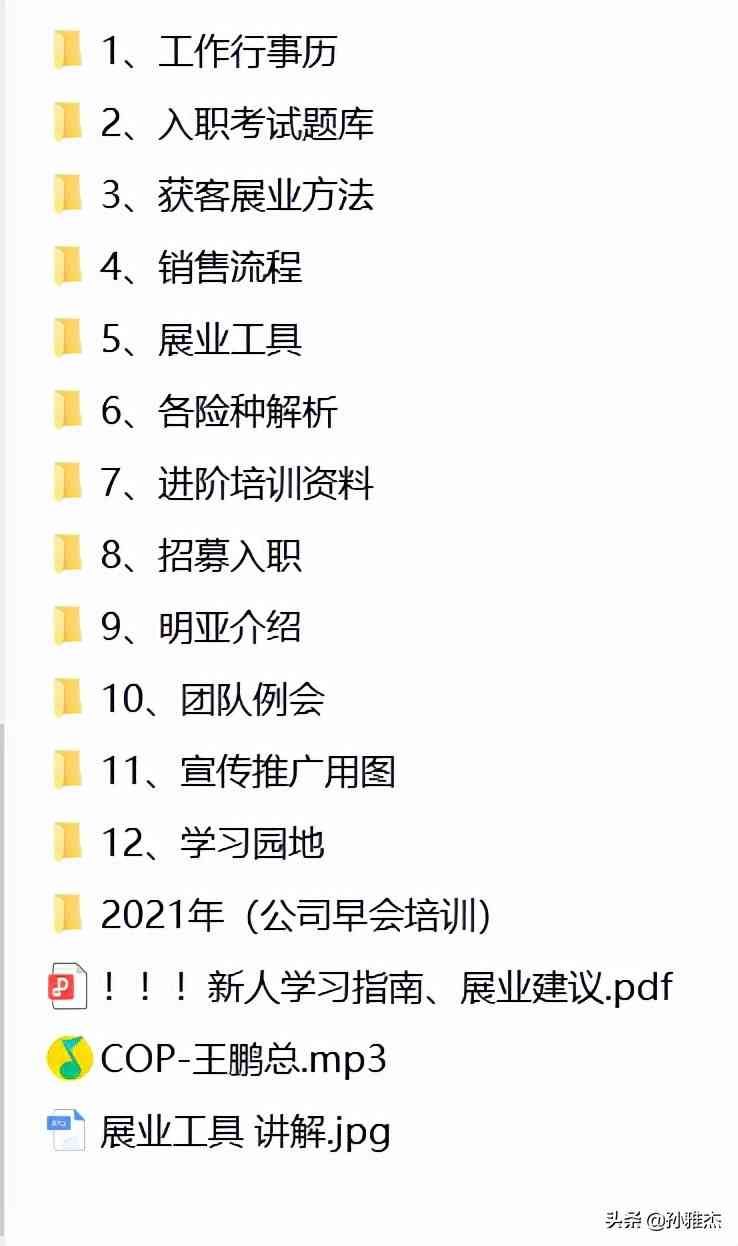Open the 明亚介绍 folder
Viewport: 738px width, 1246px height.
pos(200,627)
